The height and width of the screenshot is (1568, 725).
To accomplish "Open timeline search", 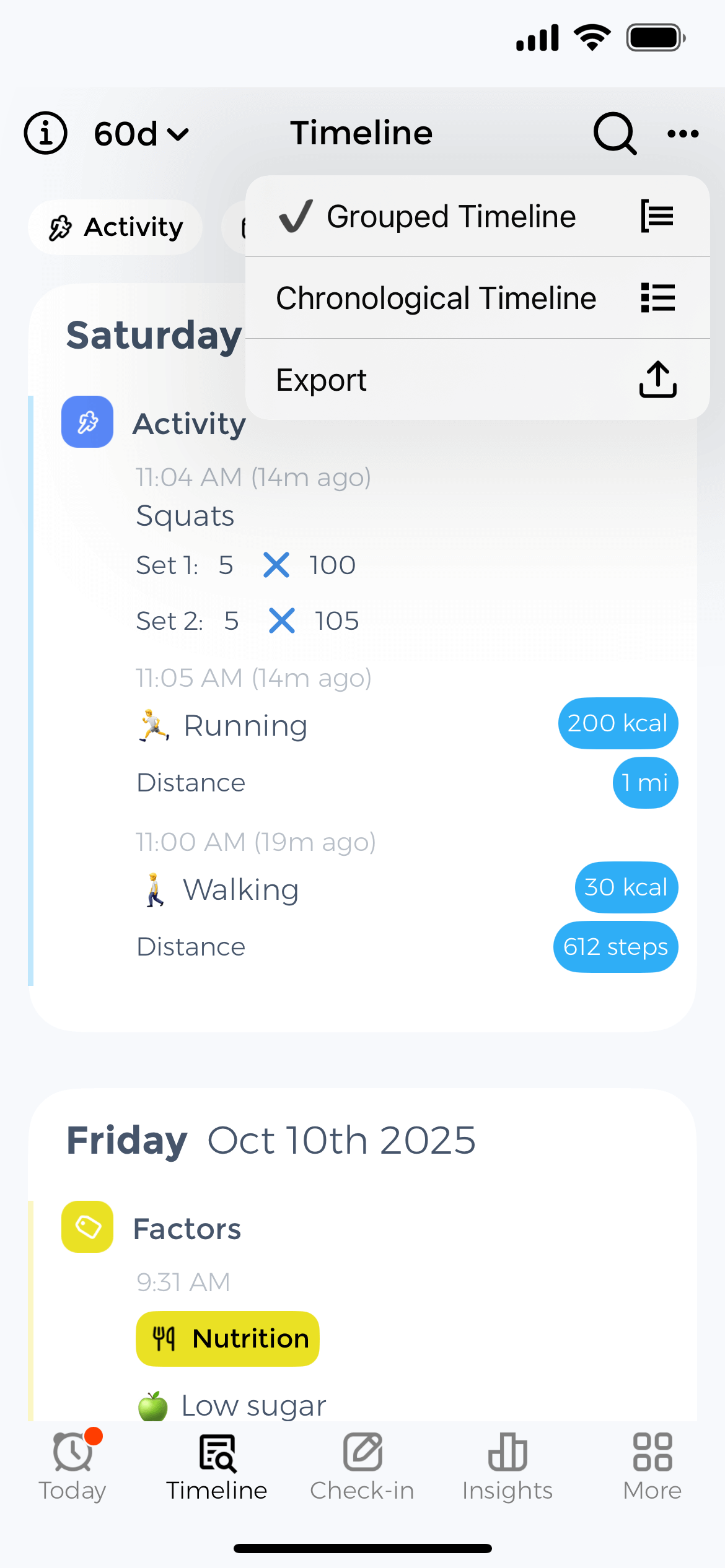I will click(x=614, y=133).
